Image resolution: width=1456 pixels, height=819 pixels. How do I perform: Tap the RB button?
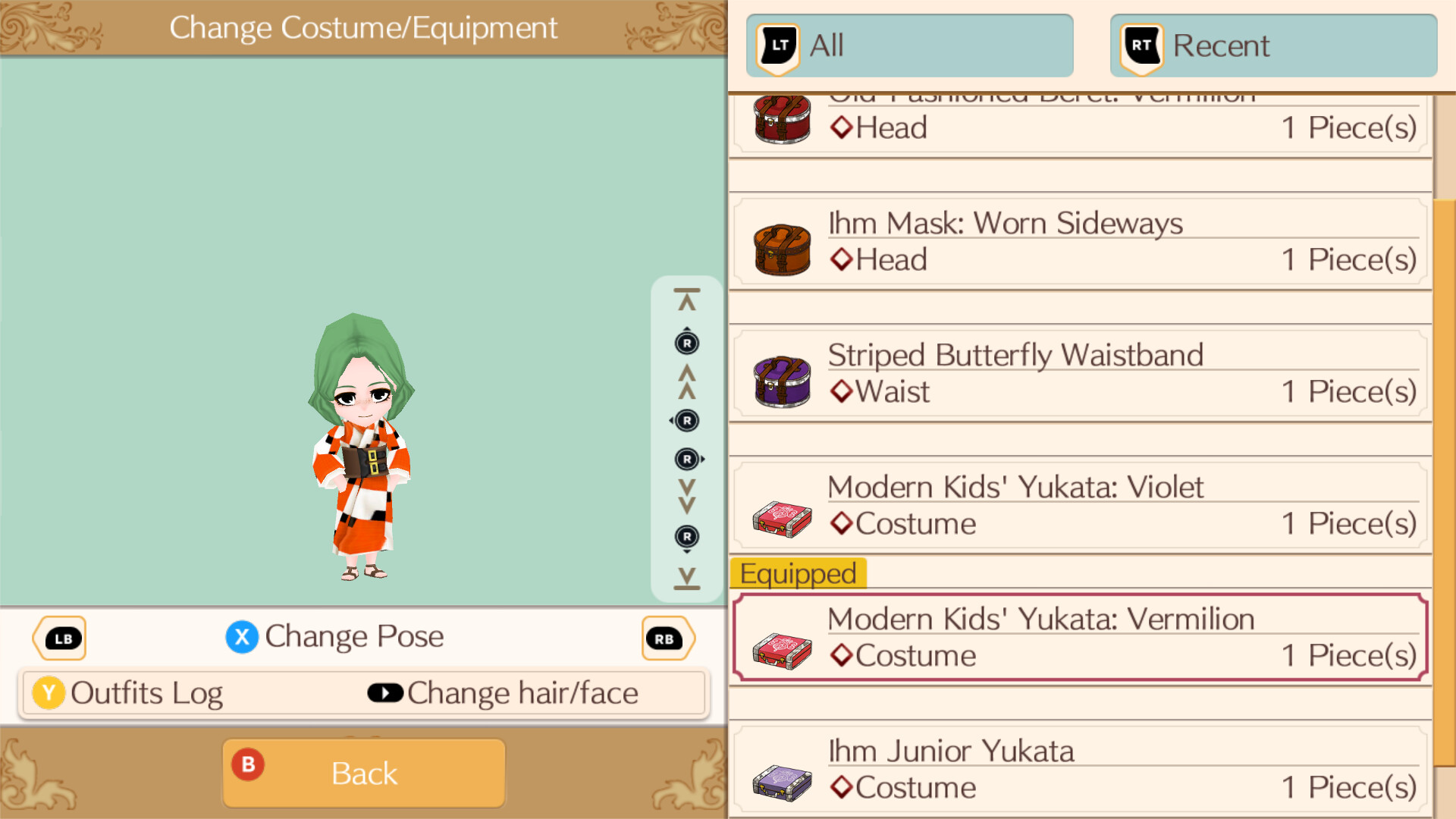[666, 639]
